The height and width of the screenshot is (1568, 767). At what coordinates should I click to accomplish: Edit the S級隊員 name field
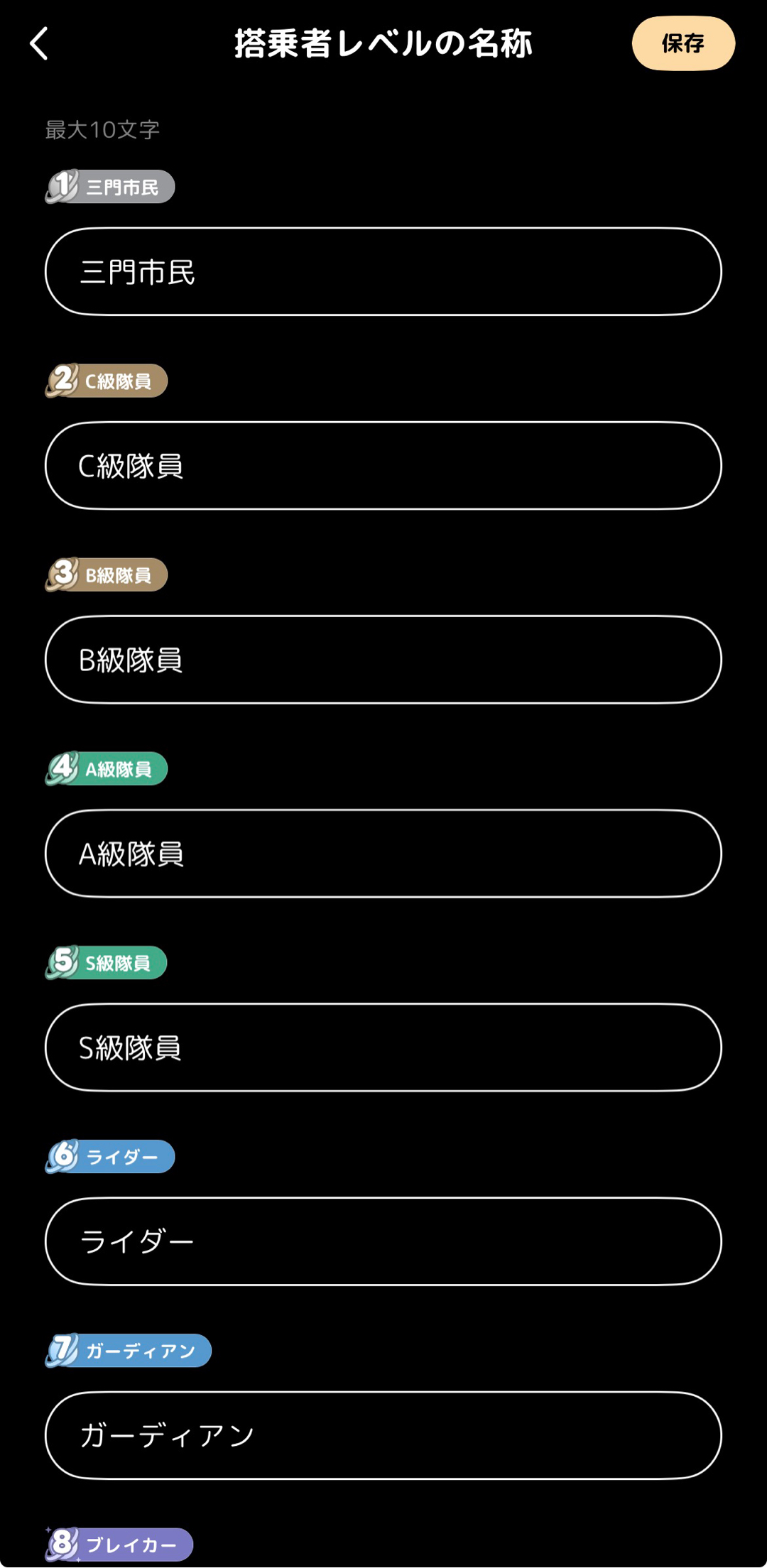pyautogui.click(x=383, y=1047)
